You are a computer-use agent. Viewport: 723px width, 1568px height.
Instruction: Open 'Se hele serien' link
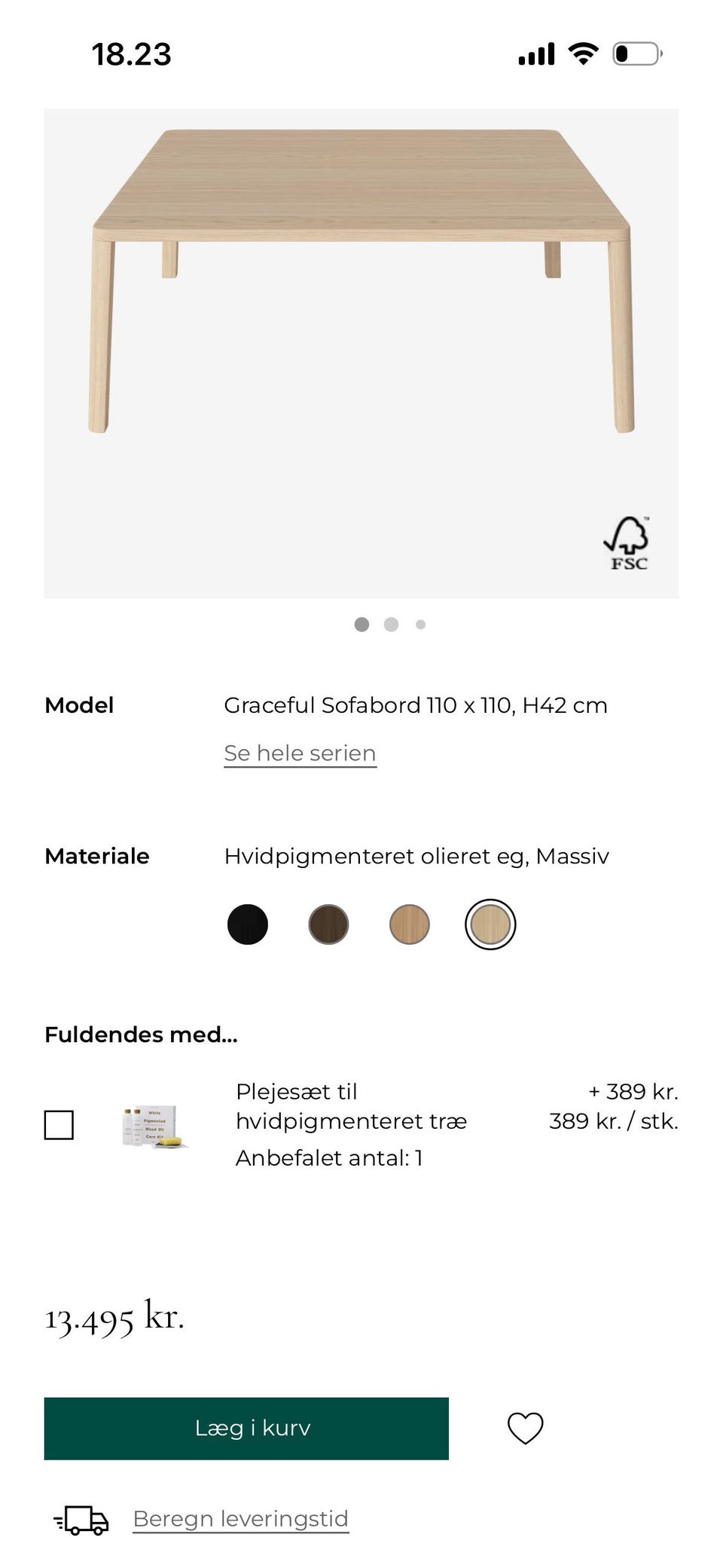point(299,753)
